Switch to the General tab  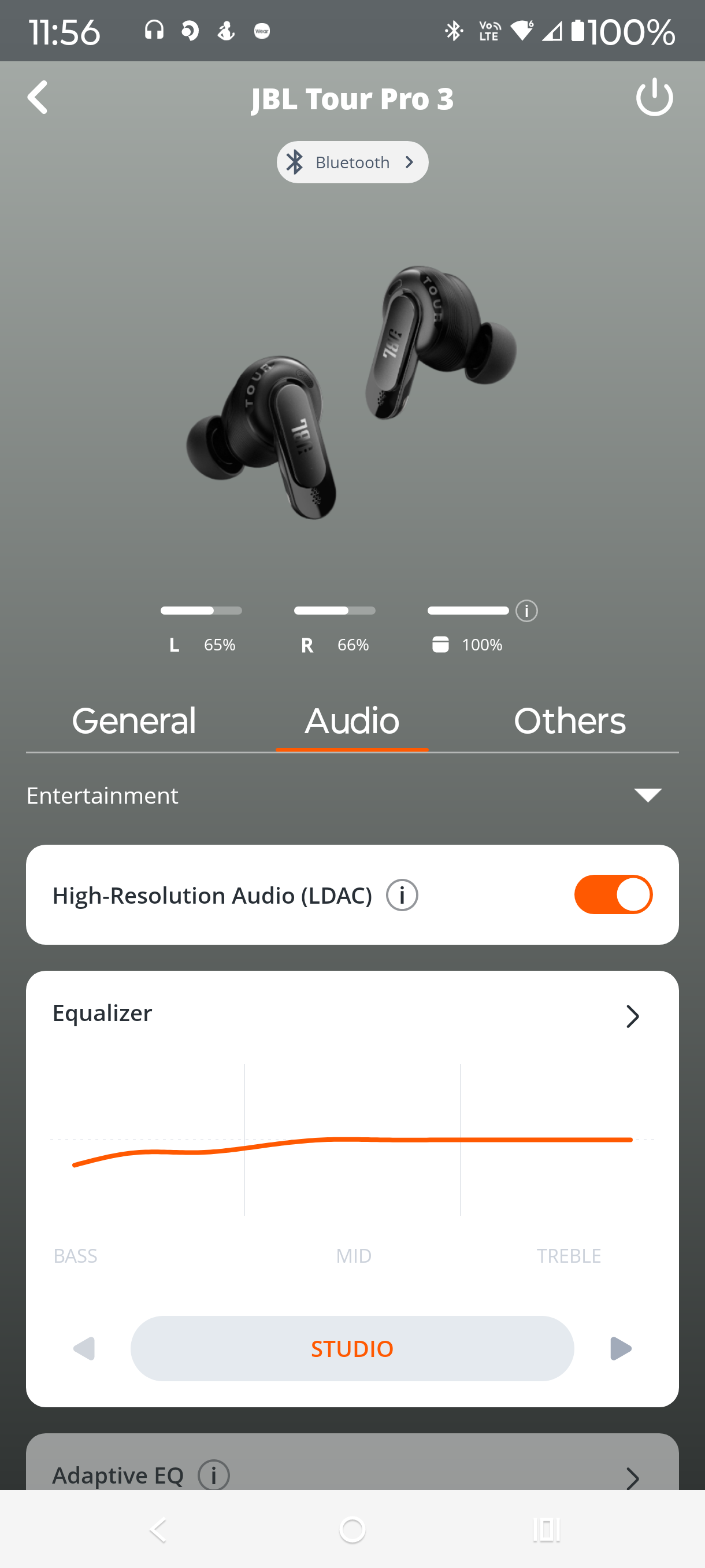[134, 722]
